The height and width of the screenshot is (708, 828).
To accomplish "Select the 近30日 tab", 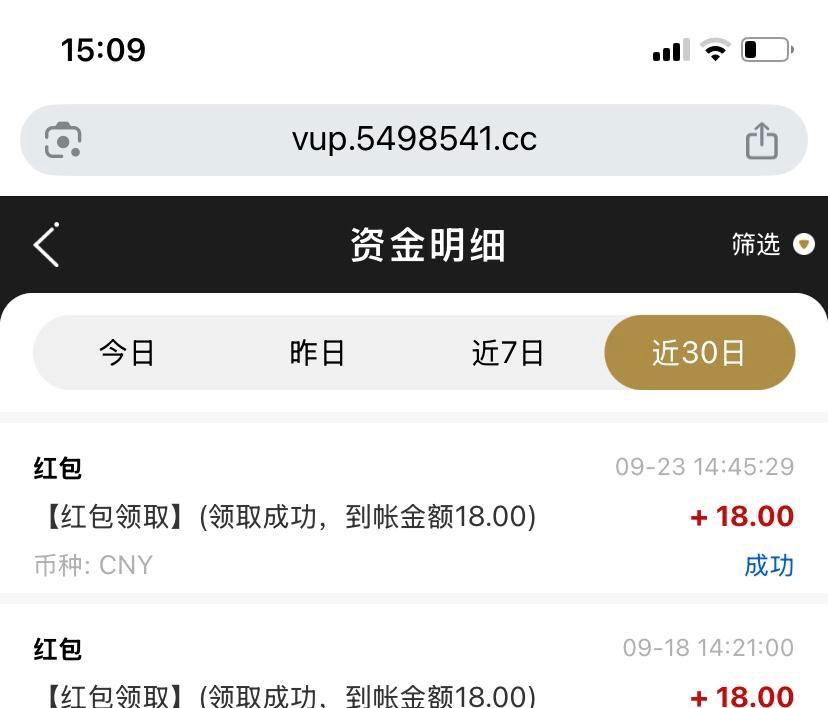I will click(x=699, y=353).
